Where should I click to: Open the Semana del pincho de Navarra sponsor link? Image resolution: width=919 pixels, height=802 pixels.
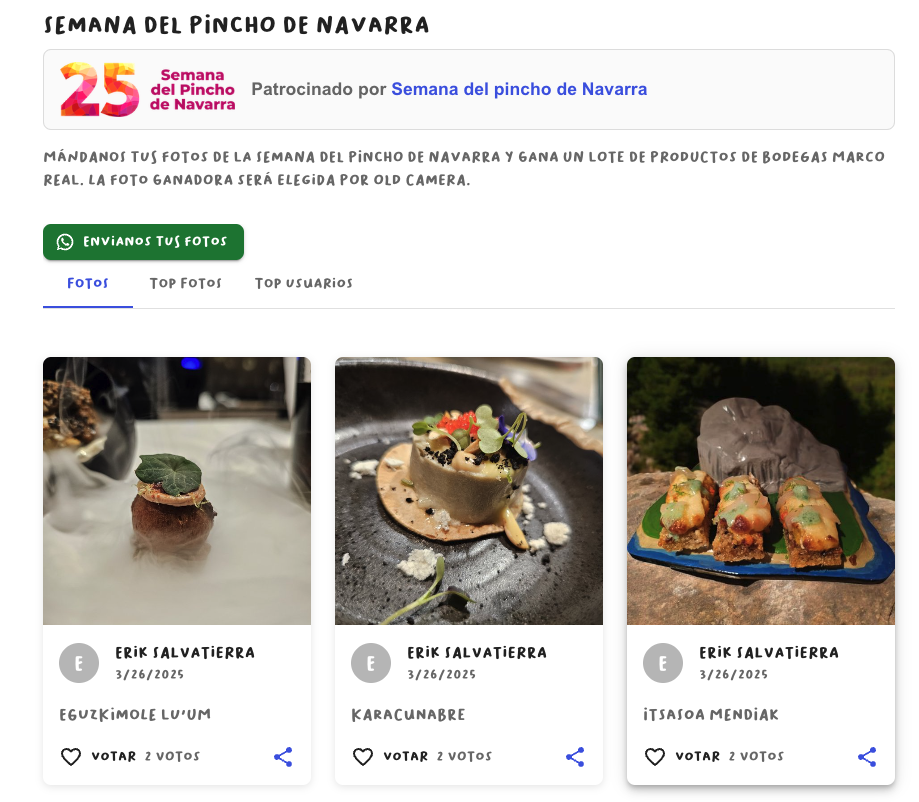point(518,89)
